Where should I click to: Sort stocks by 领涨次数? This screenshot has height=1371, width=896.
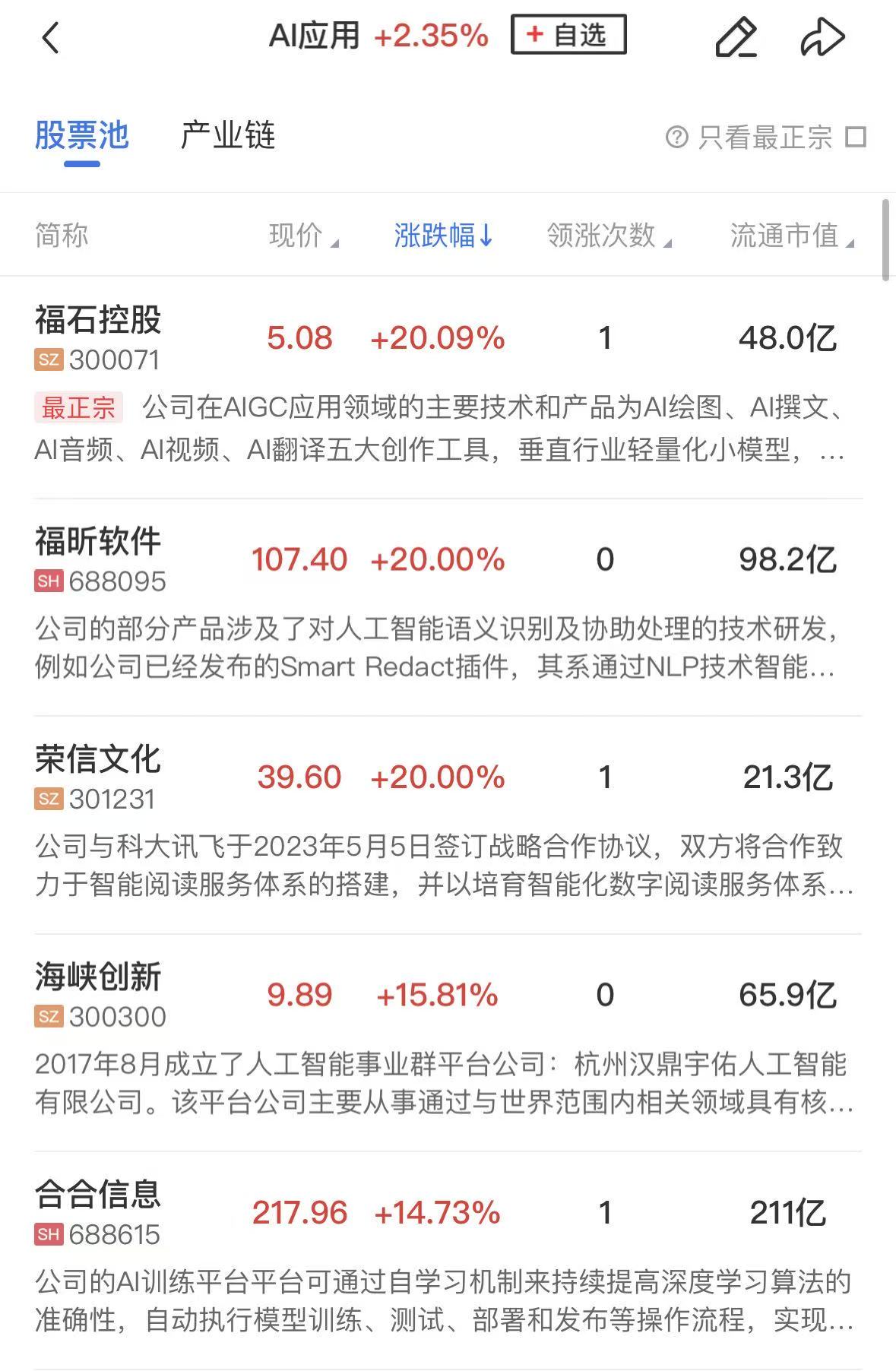pyautogui.click(x=609, y=236)
